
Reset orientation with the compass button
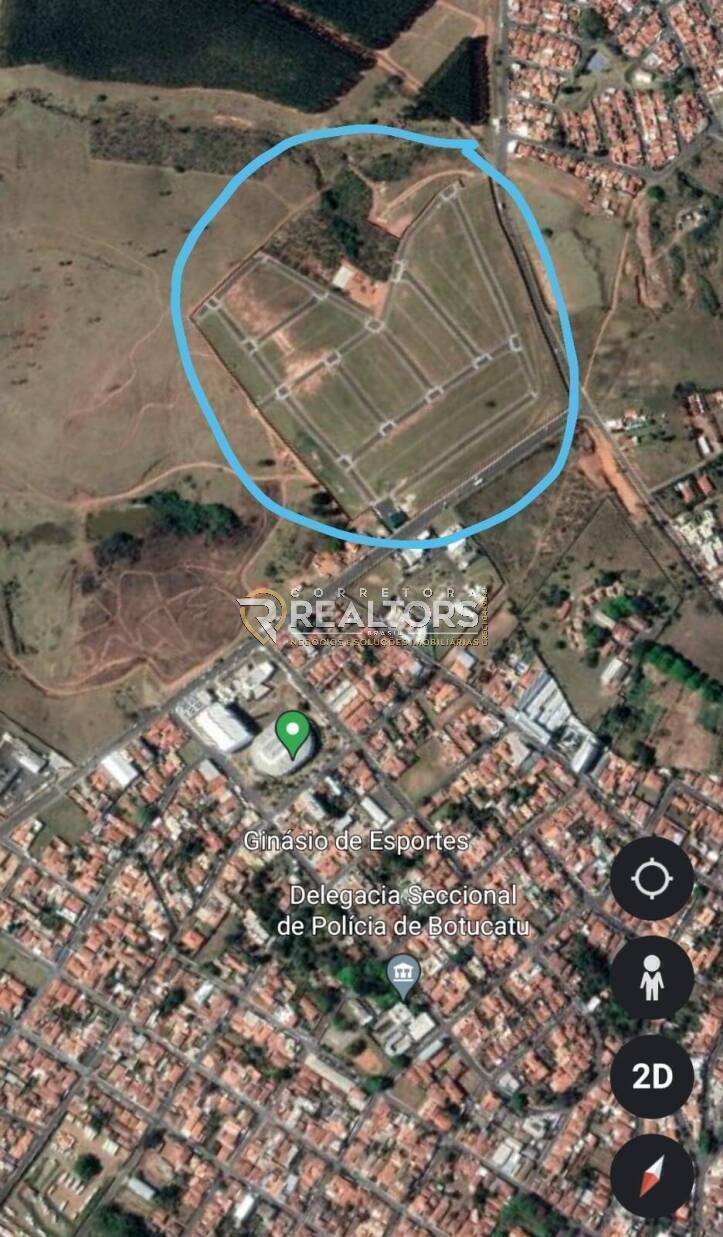(652, 1176)
